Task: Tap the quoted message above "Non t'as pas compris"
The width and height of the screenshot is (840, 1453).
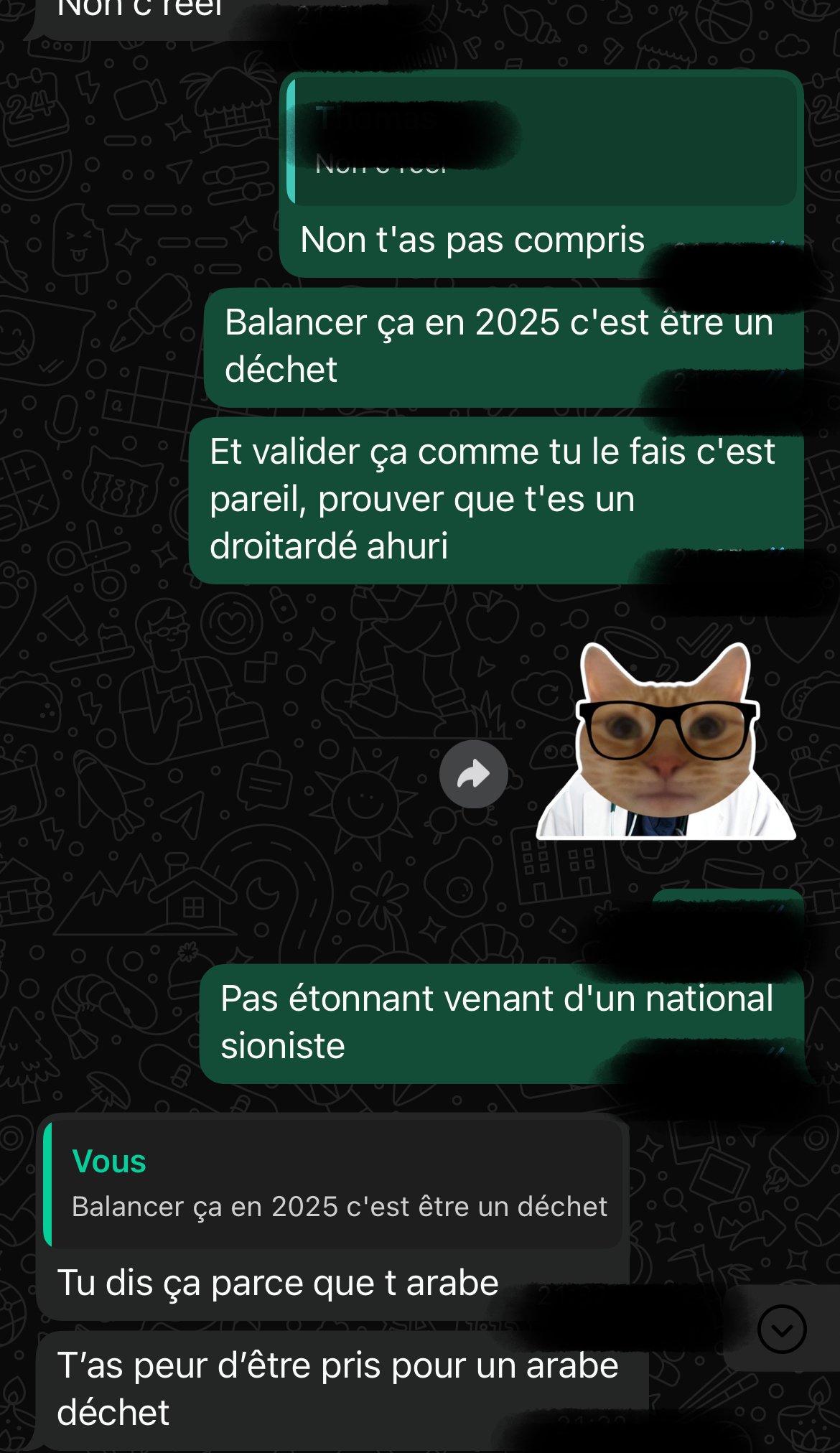Action: tap(541, 141)
